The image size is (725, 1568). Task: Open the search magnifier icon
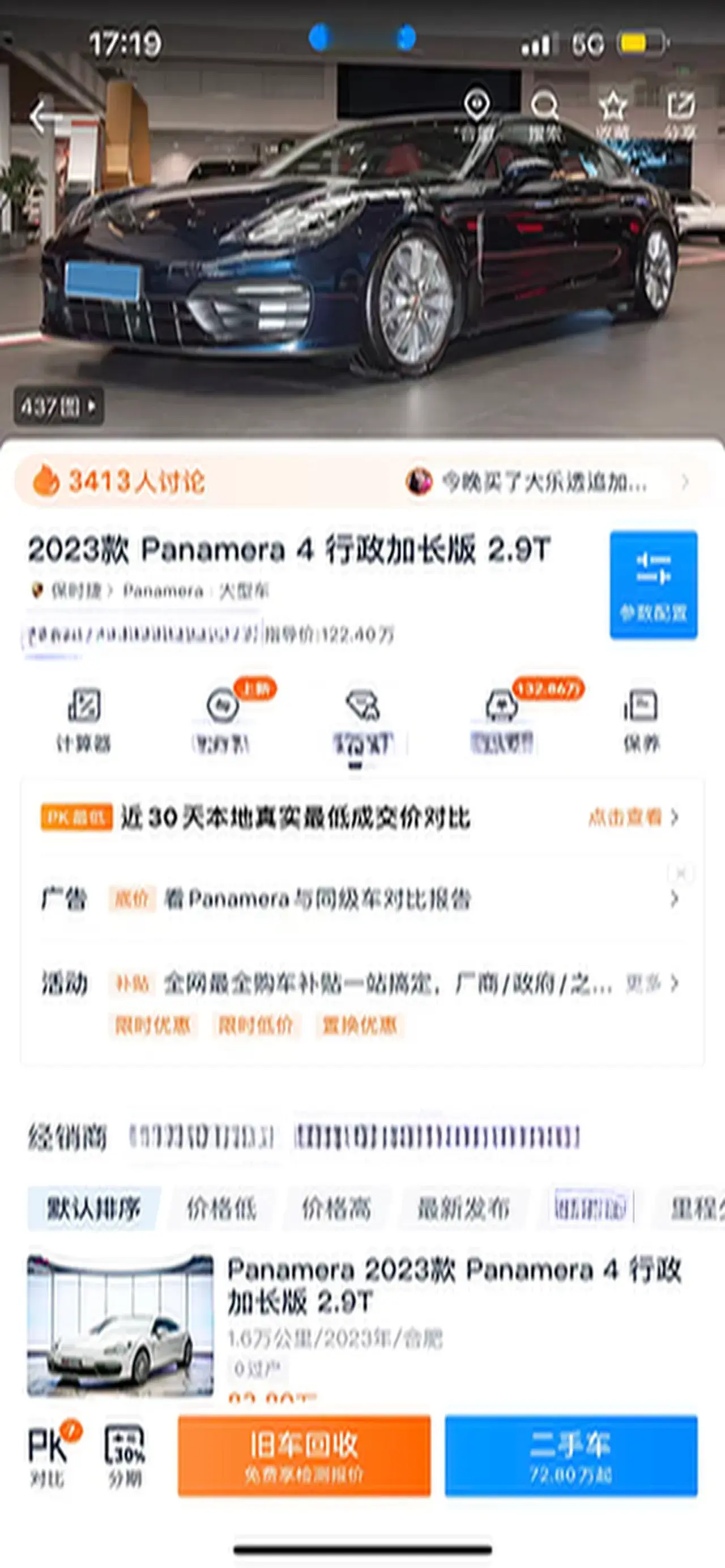(x=544, y=113)
